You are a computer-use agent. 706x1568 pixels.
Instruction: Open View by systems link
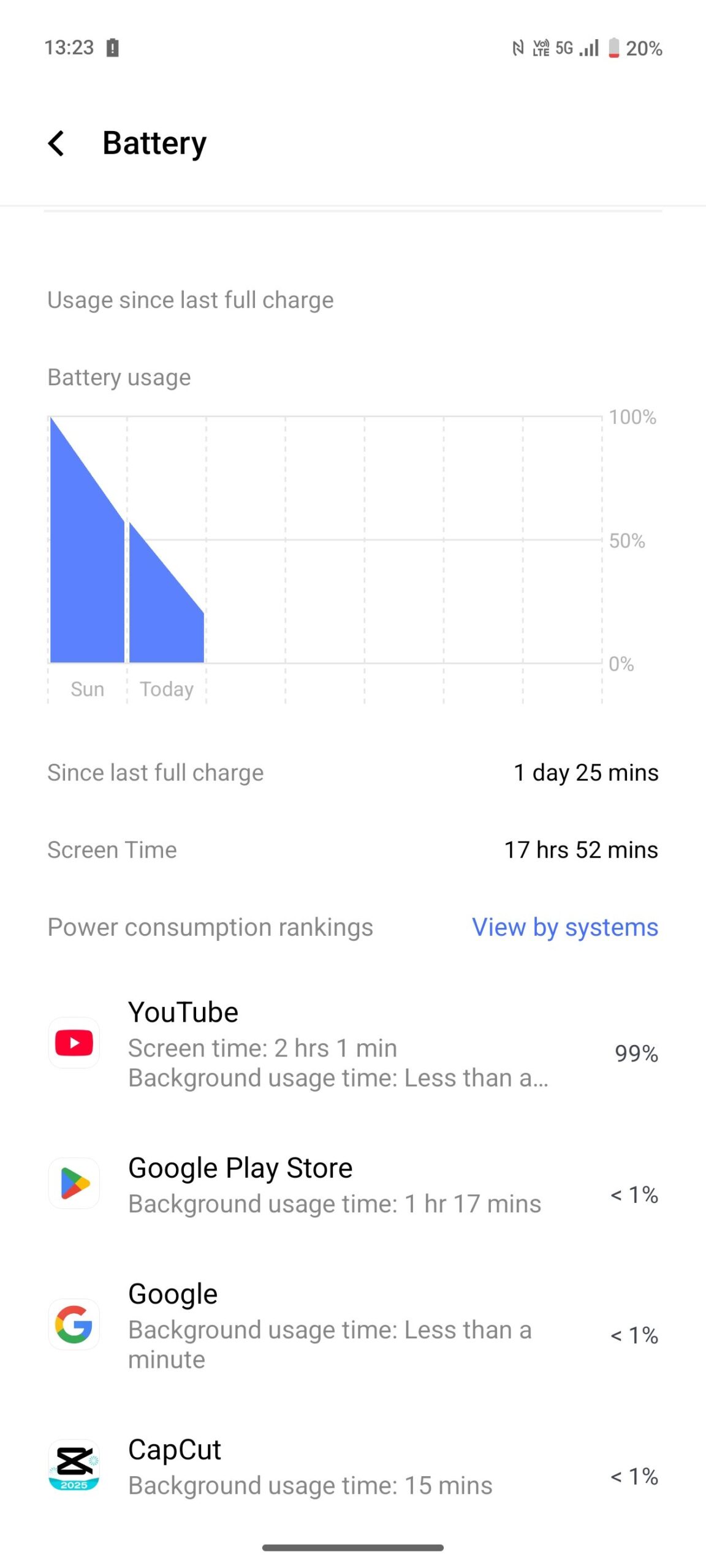click(x=564, y=927)
